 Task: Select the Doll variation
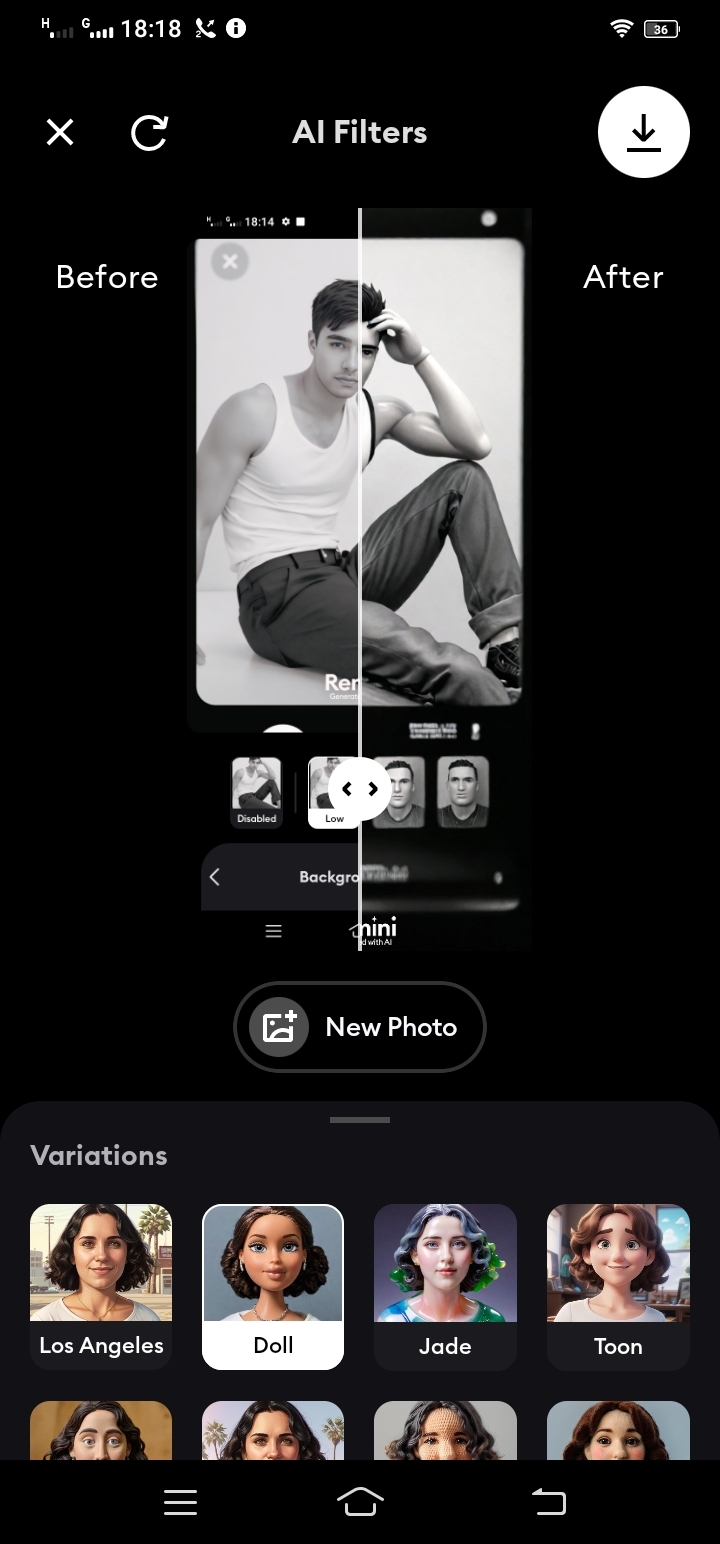pyautogui.click(x=273, y=1287)
